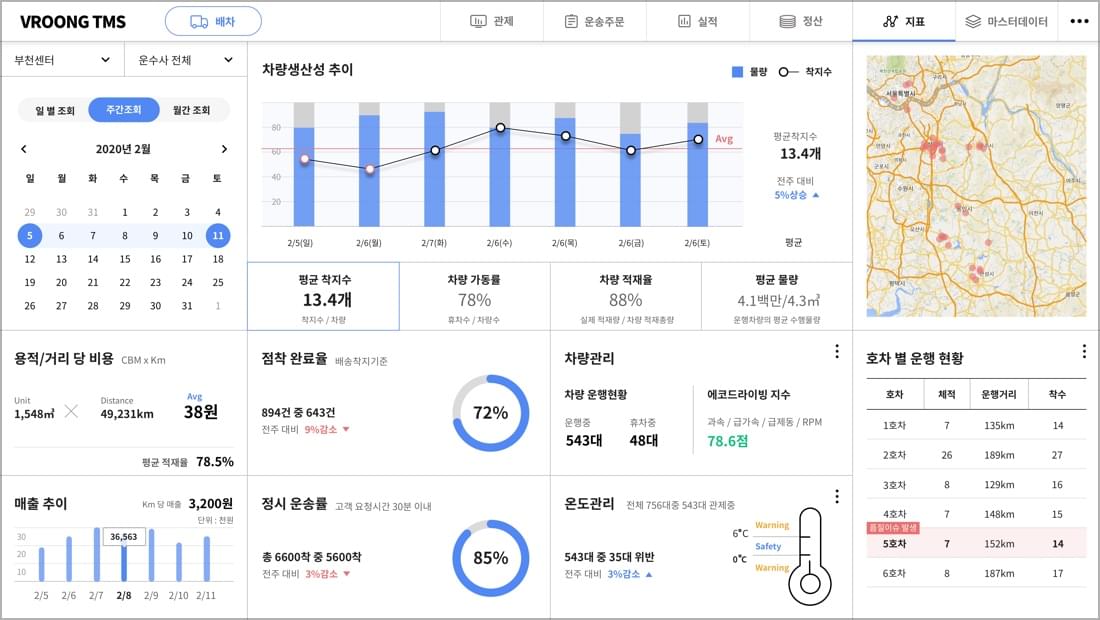Select the 마스터데이터 tab
Image resolution: width=1100 pixels, height=620 pixels.
pyautogui.click(x=1006, y=21)
